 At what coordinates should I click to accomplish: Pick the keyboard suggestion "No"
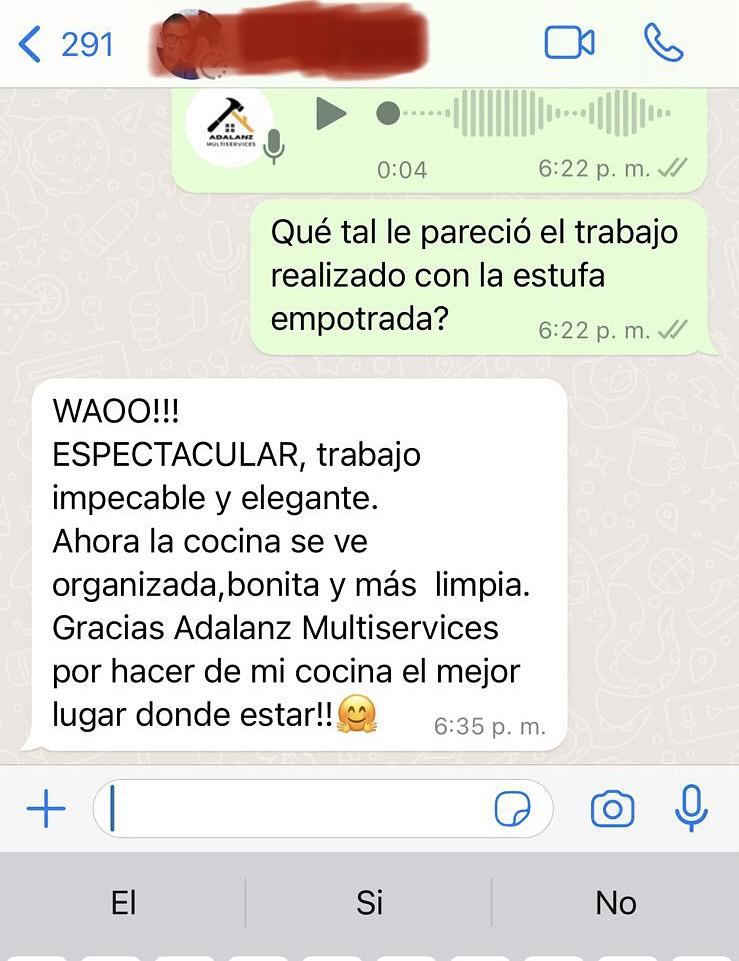click(x=615, y=903)
